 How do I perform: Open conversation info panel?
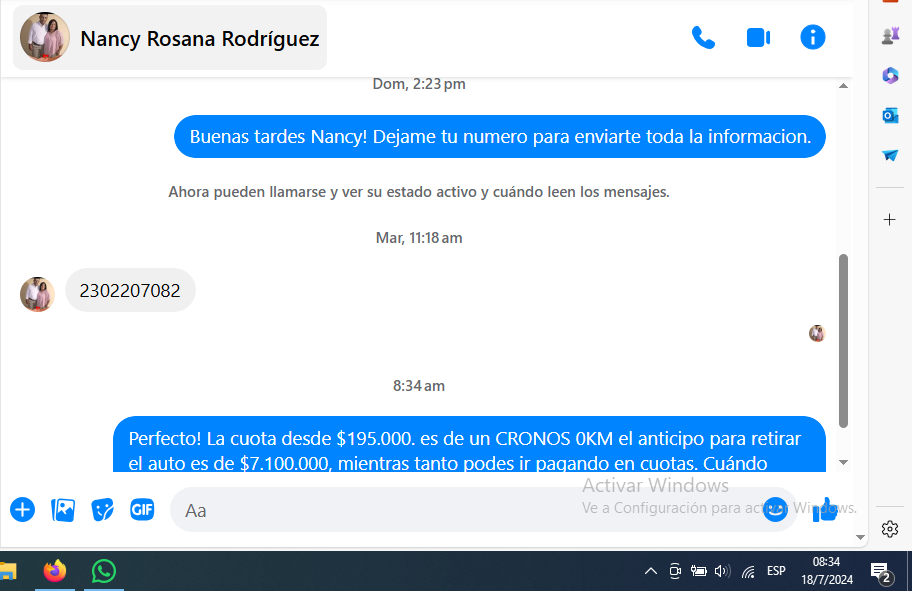click(813, 38)
